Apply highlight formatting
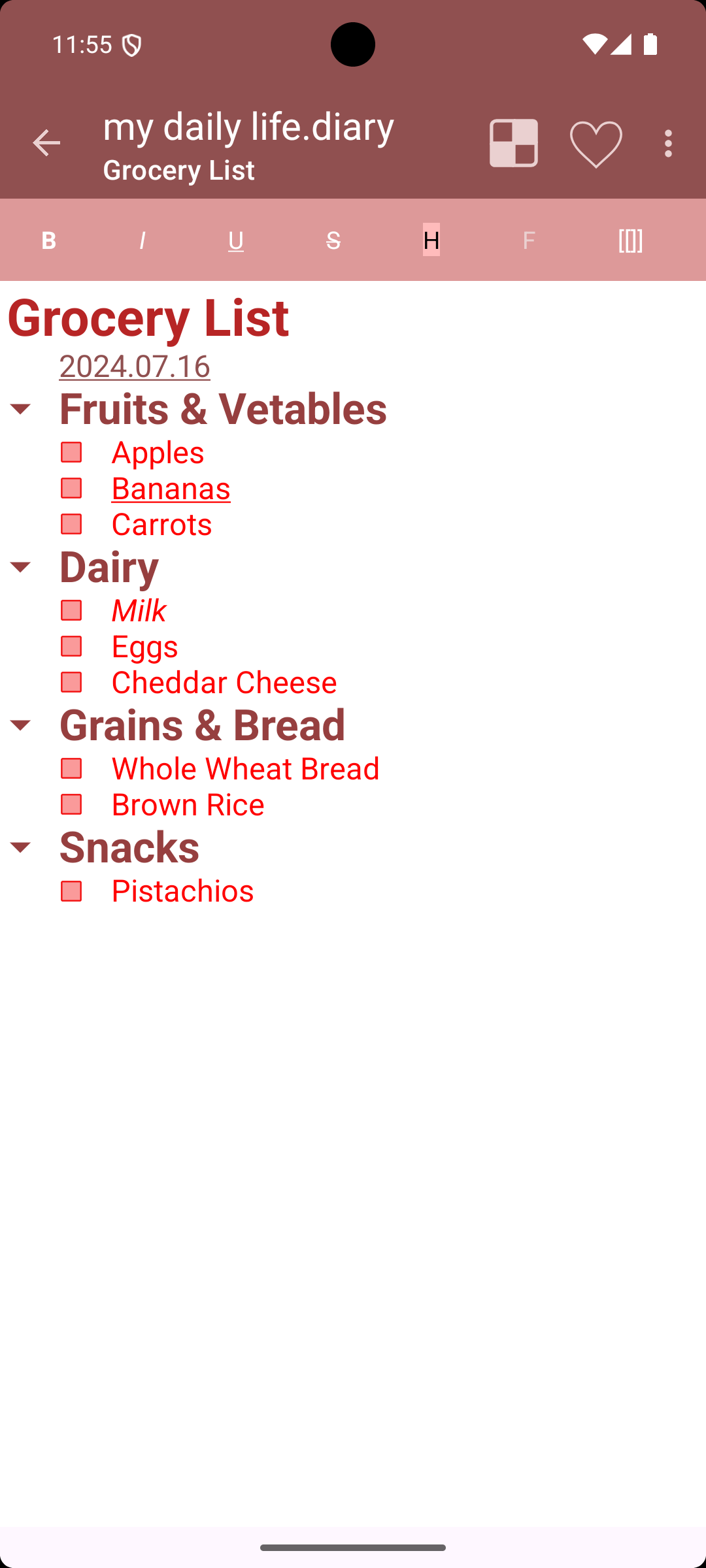Image resolution: width=706 pixels, height=1568 pixels. (431, 240)
